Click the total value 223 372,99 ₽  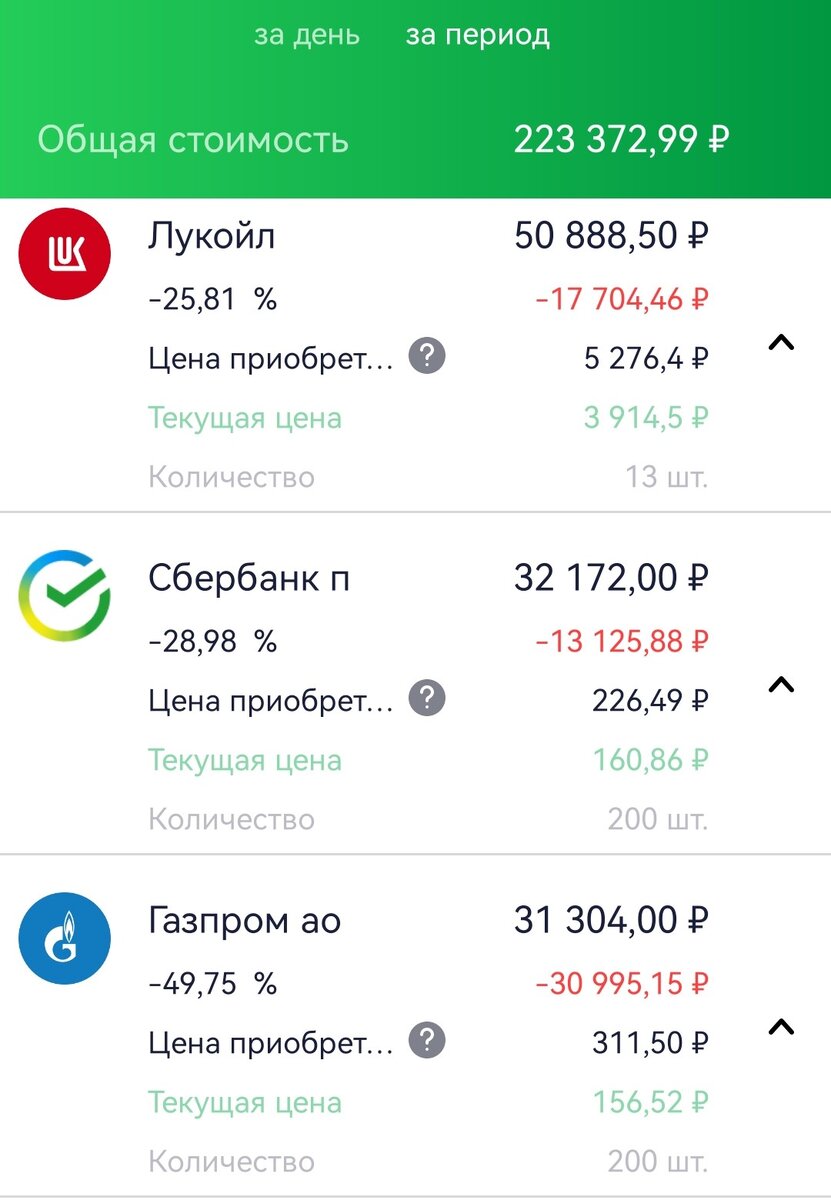(x=622, y=140)
